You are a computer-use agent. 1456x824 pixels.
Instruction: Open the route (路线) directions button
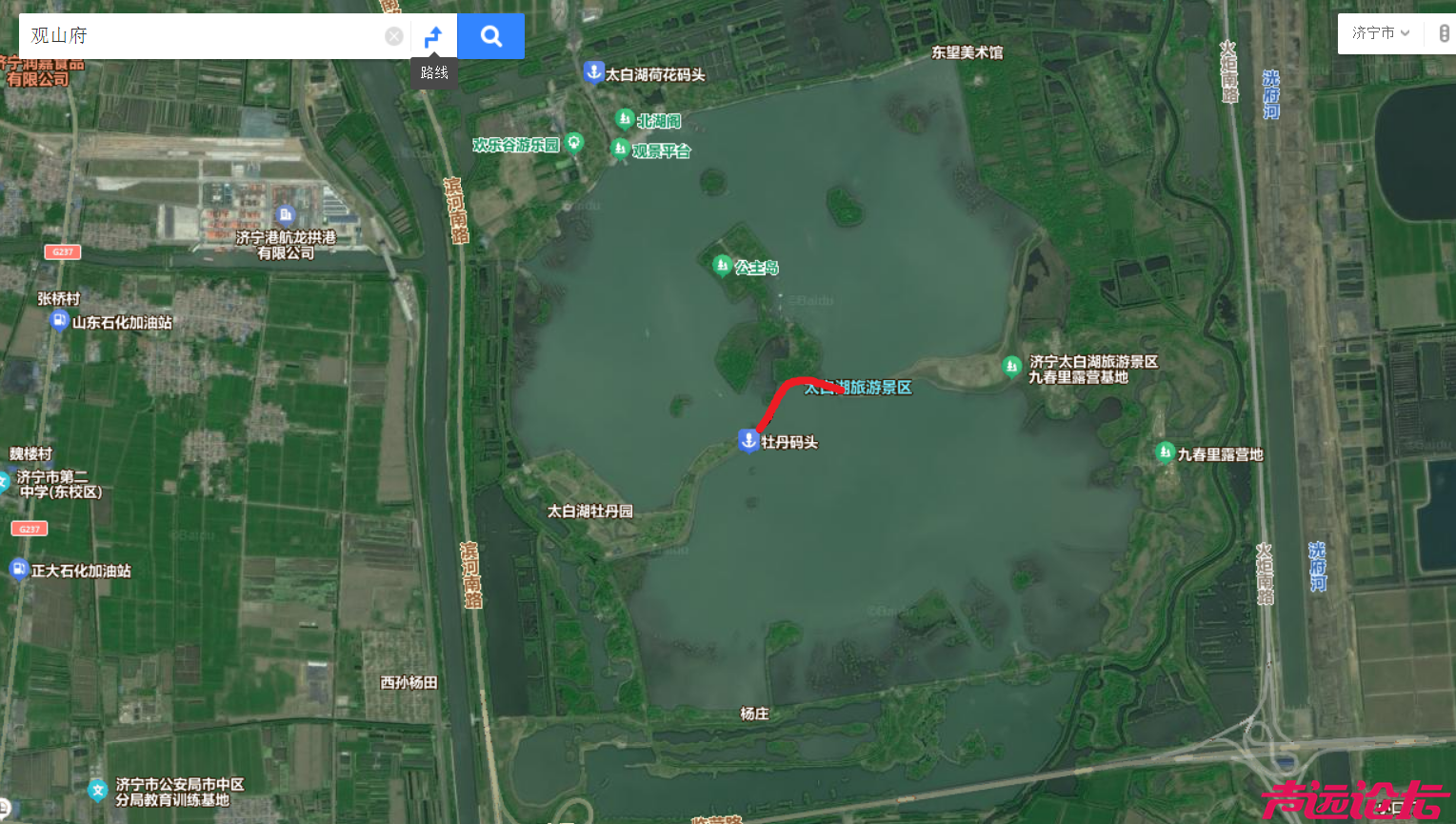[433, 36]
